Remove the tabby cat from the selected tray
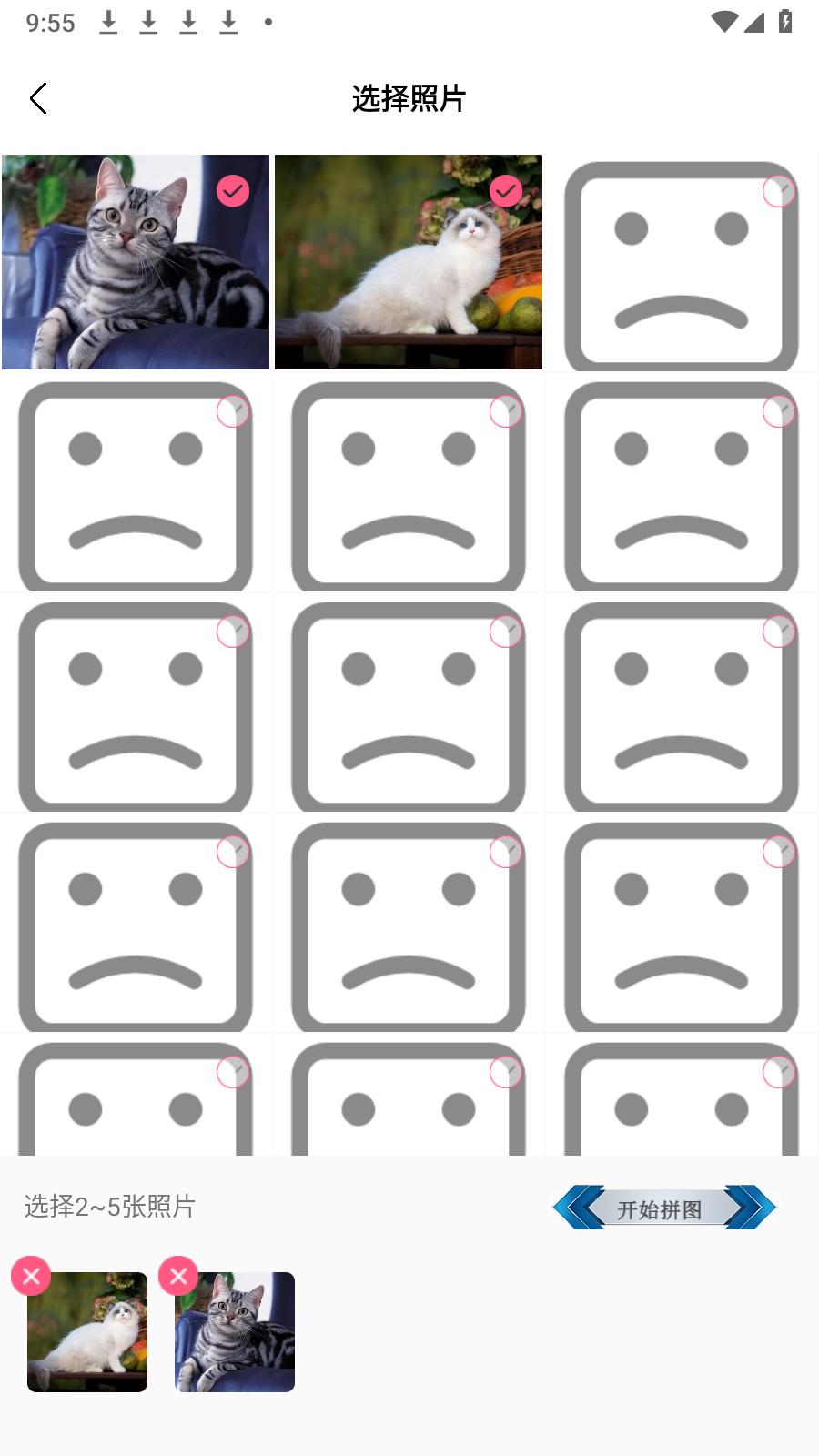The height and width of the screenshot is (1456, 819). 178,1276
